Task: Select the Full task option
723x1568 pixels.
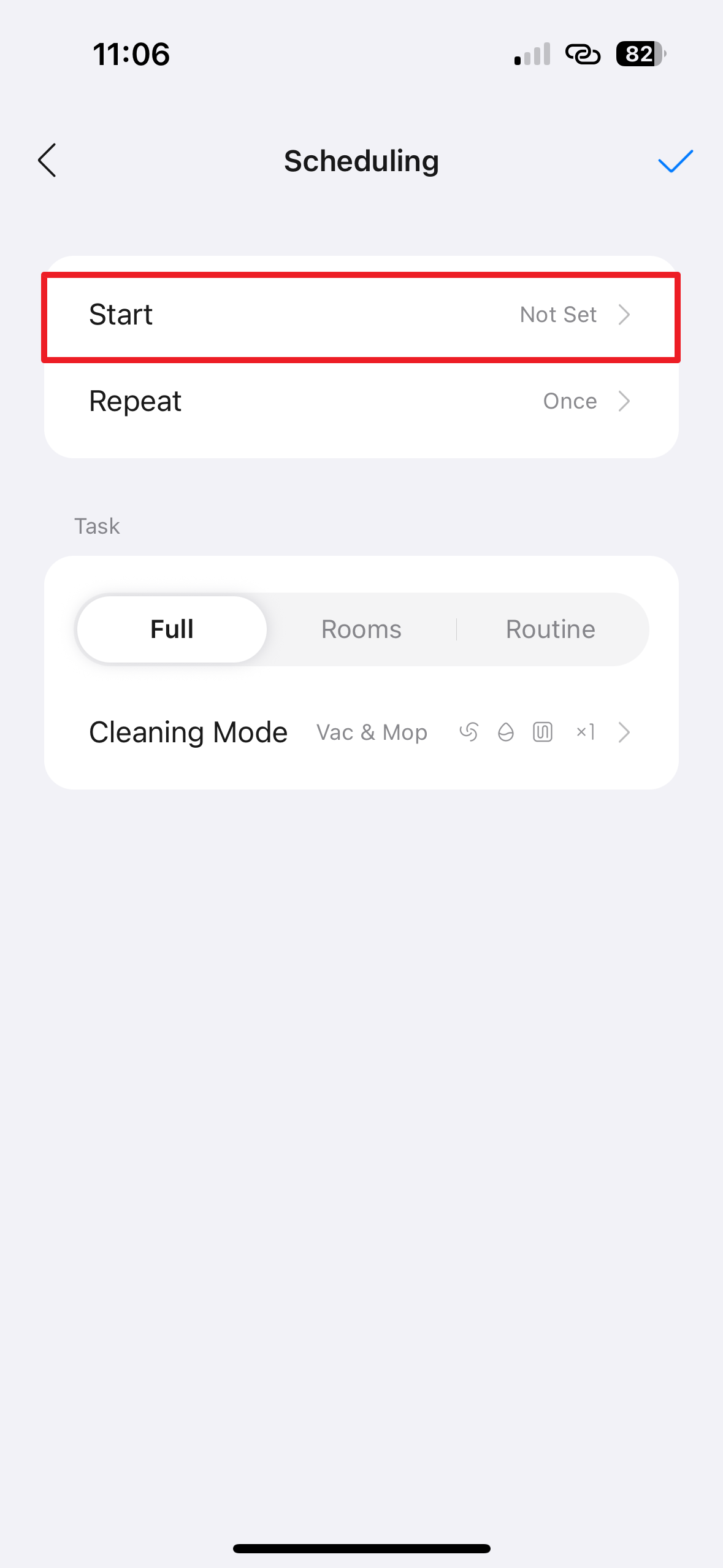Action: tap(172, 629)
